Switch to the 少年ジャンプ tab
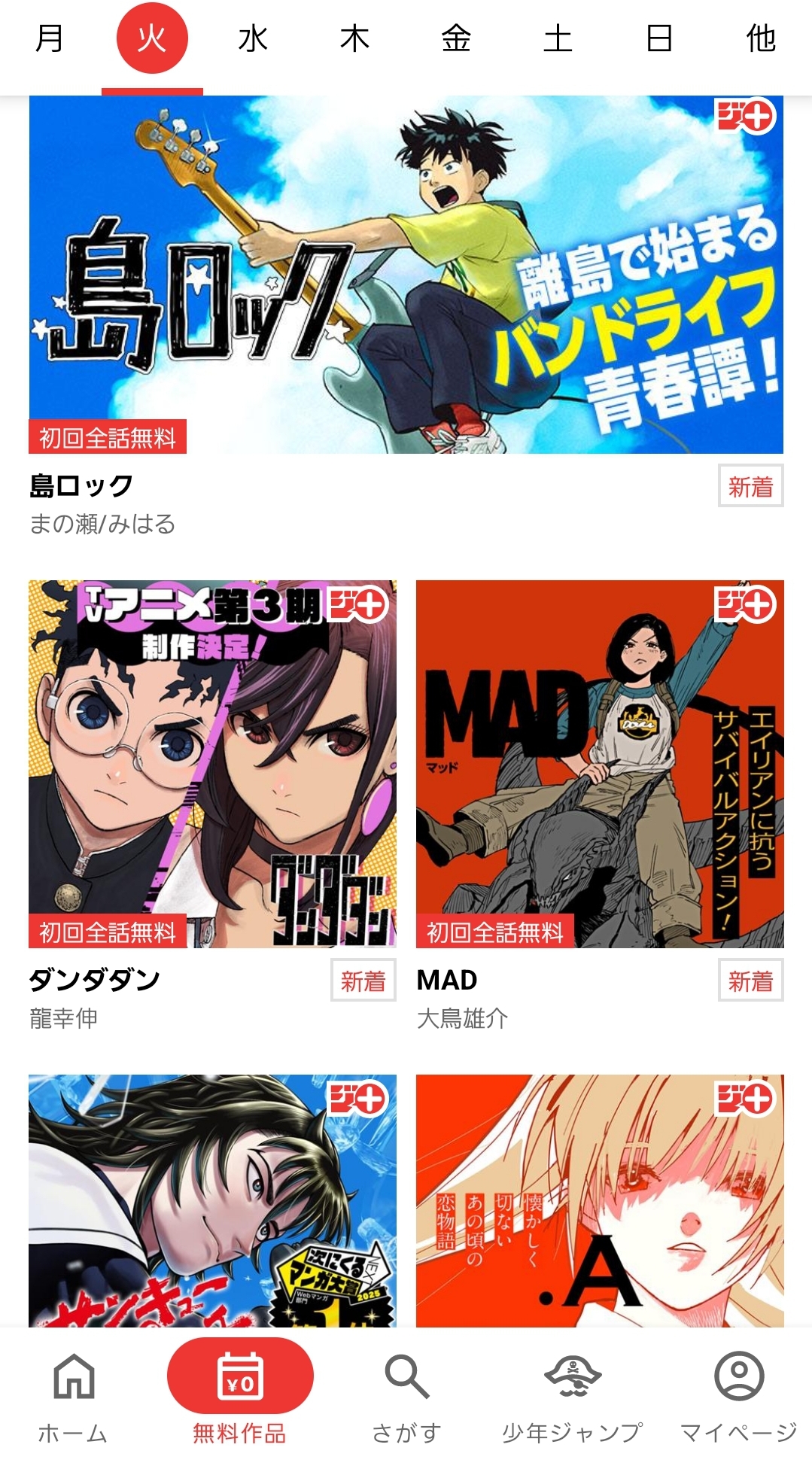 572,1400
